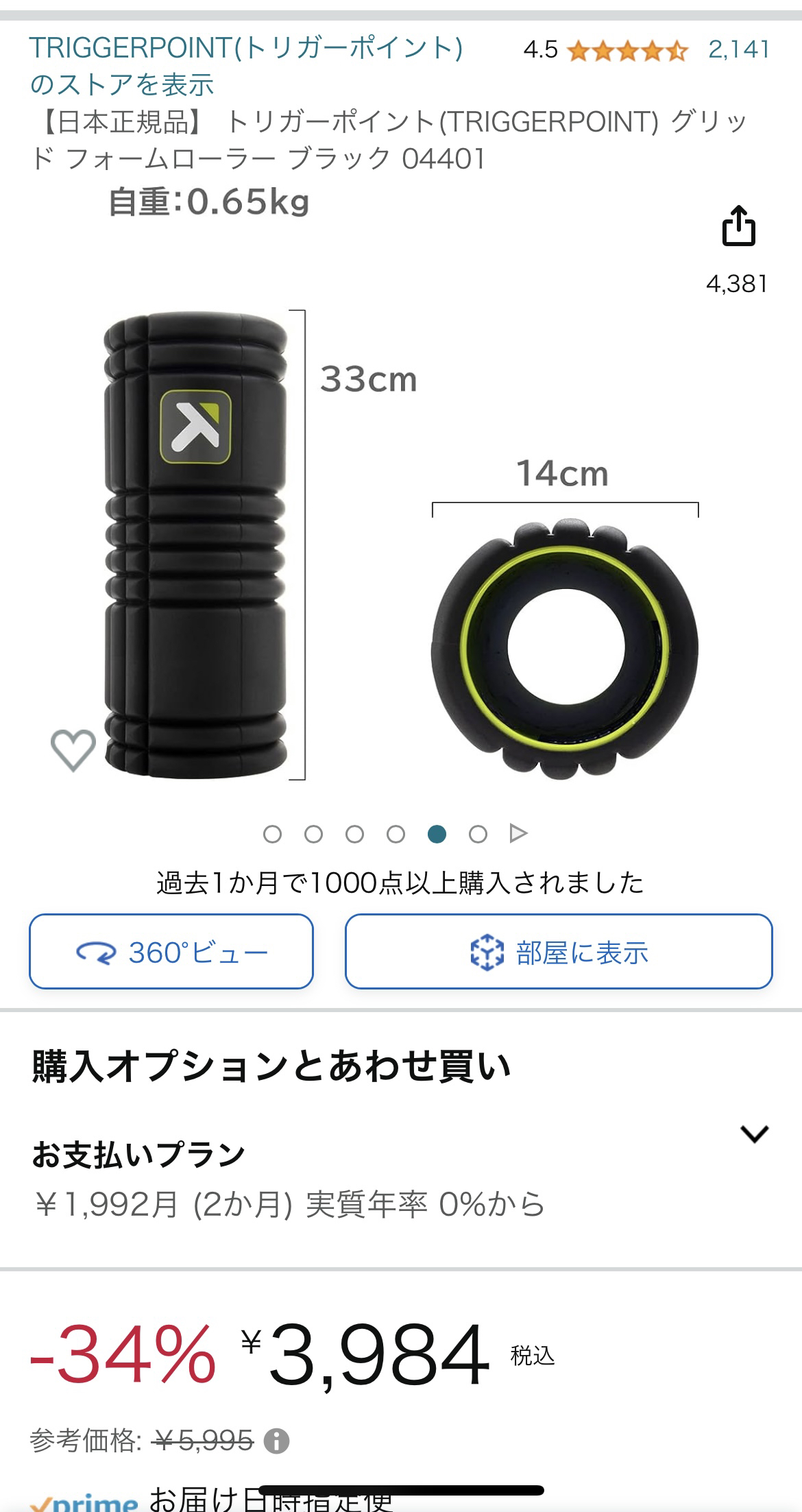
Task: Select the first image page dot
Action: coord(272,834)
